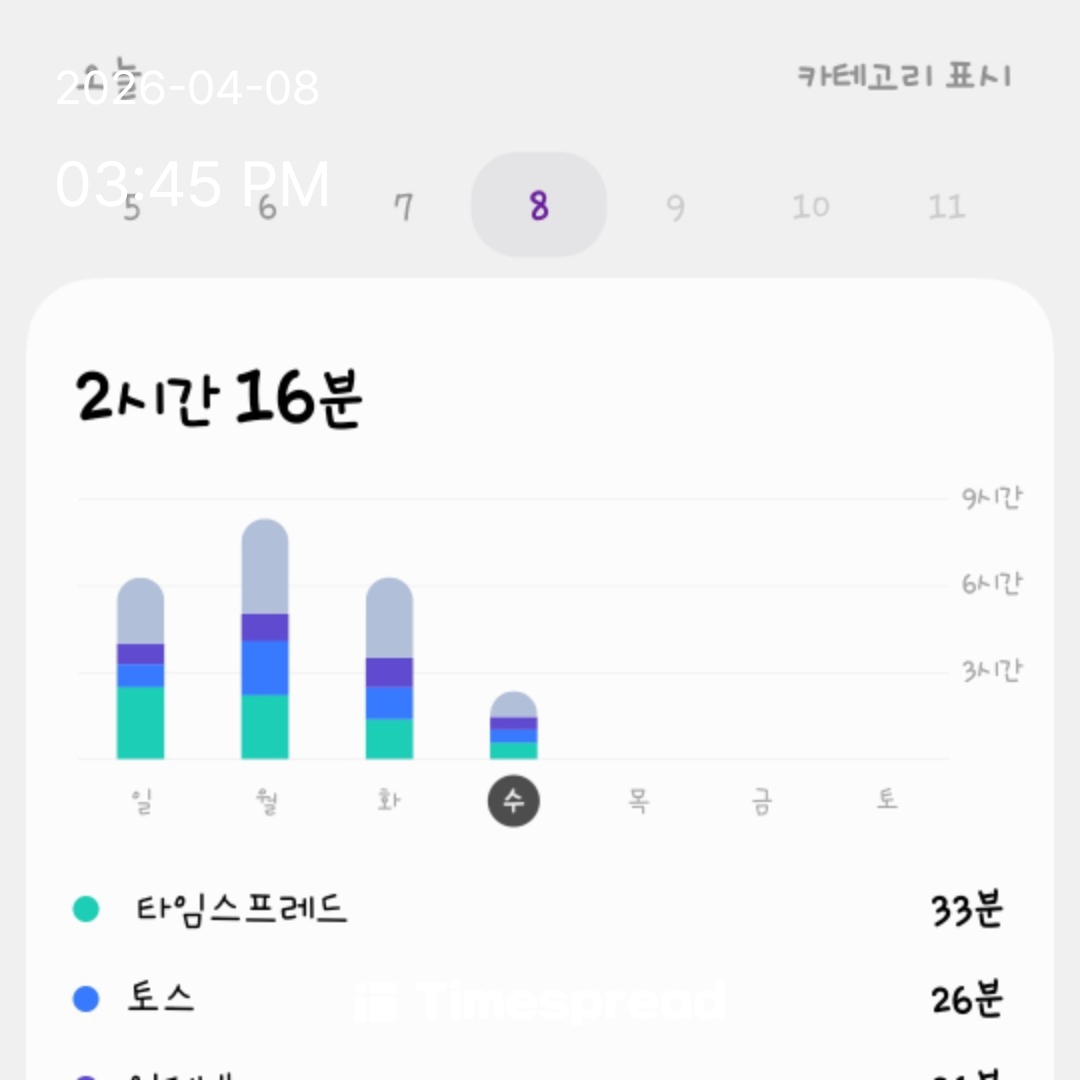
Task: Select date 6 in the week row
Action: point(267,207)
